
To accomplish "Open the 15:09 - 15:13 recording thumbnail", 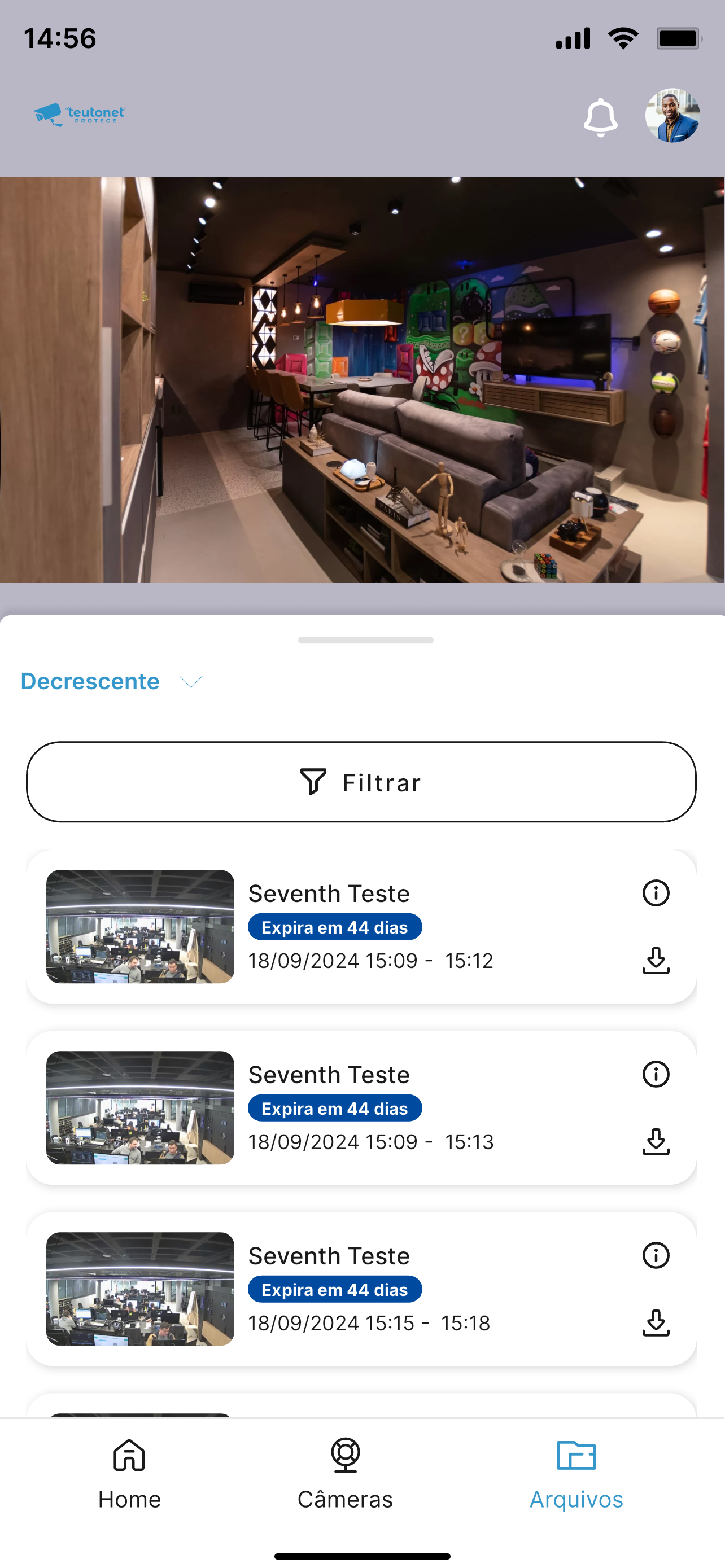I will pyautogui.click(x=140, y=1108).
